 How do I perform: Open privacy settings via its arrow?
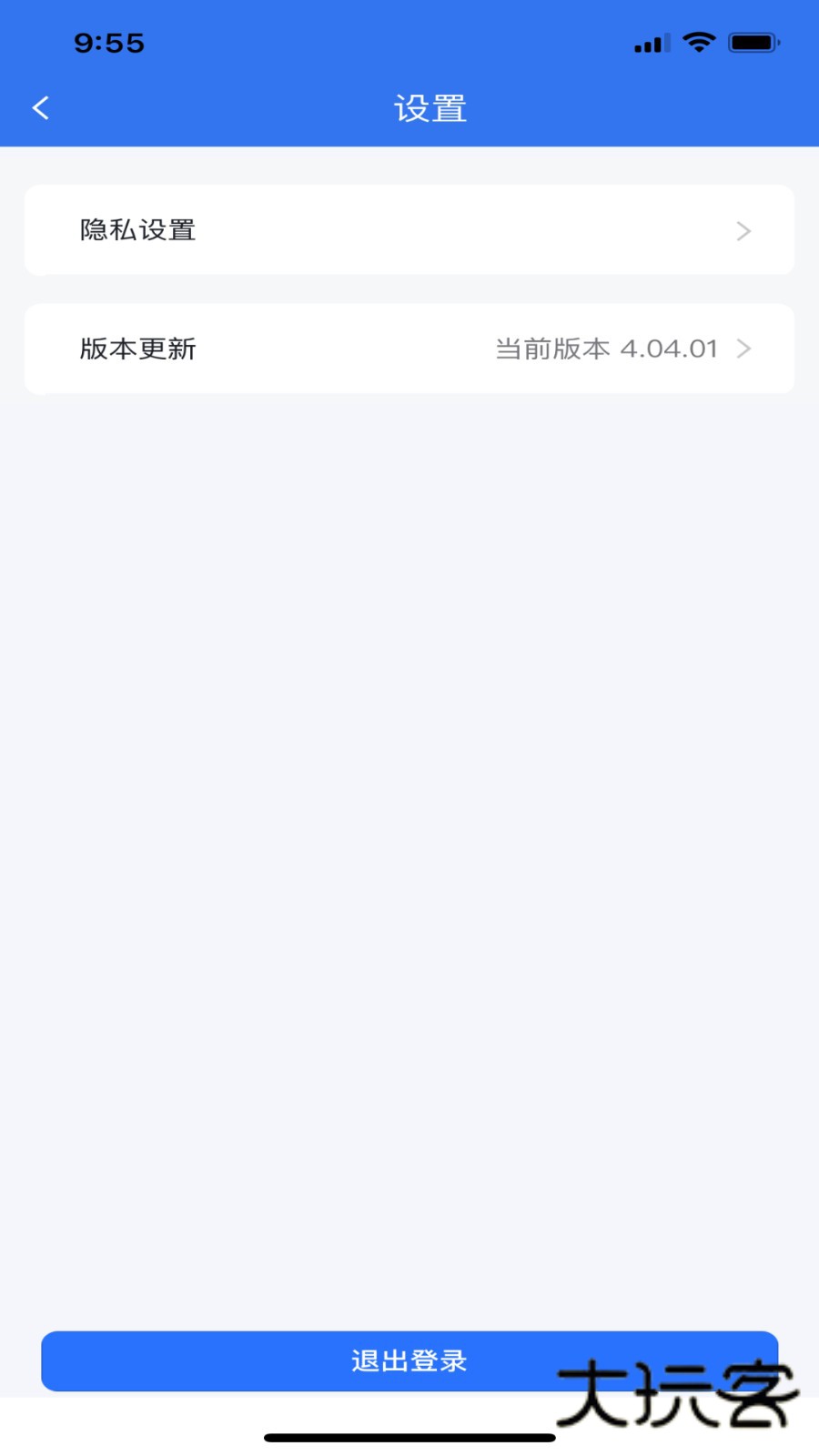(743, 230)
